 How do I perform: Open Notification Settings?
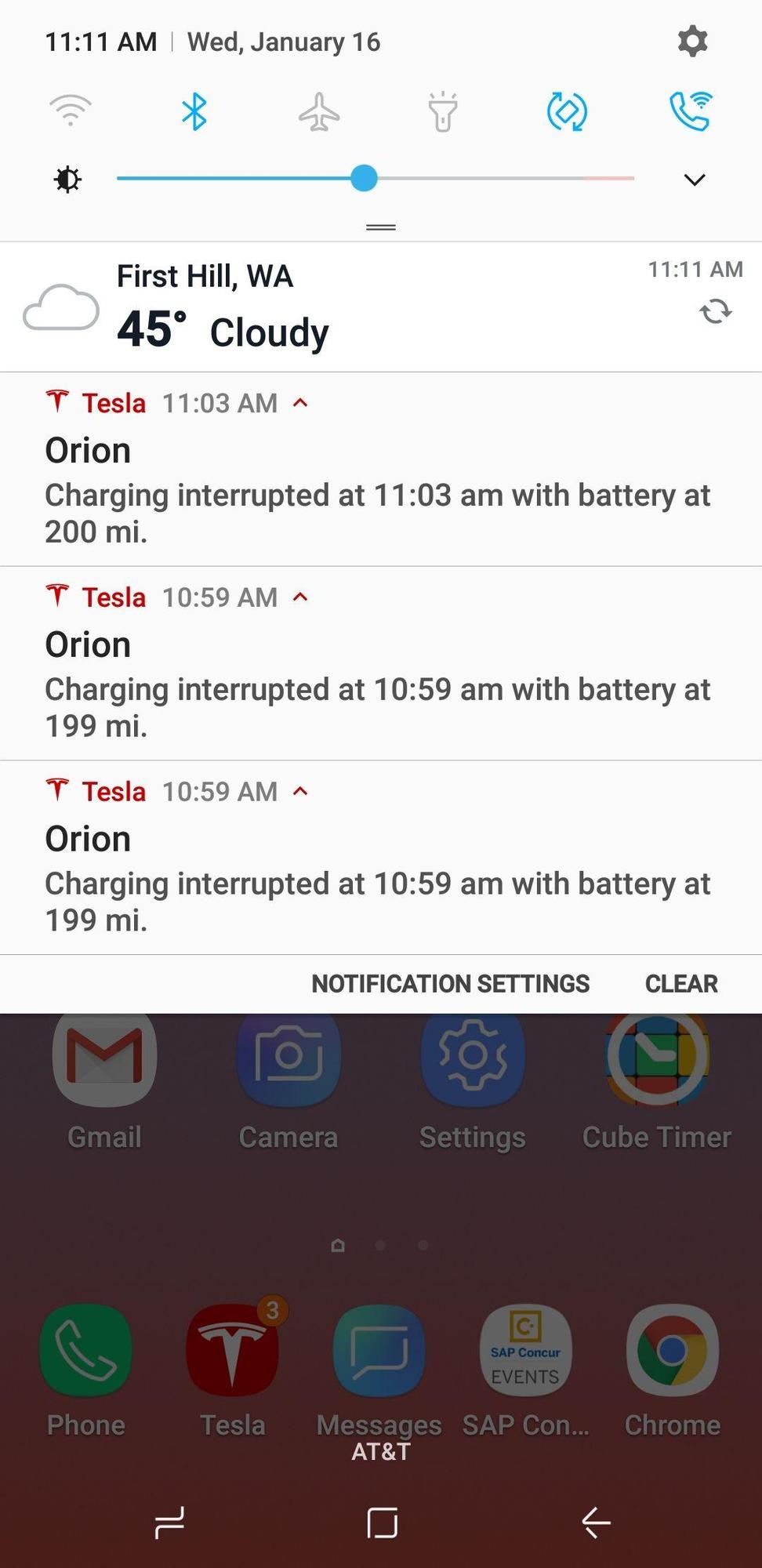point(451,983)
